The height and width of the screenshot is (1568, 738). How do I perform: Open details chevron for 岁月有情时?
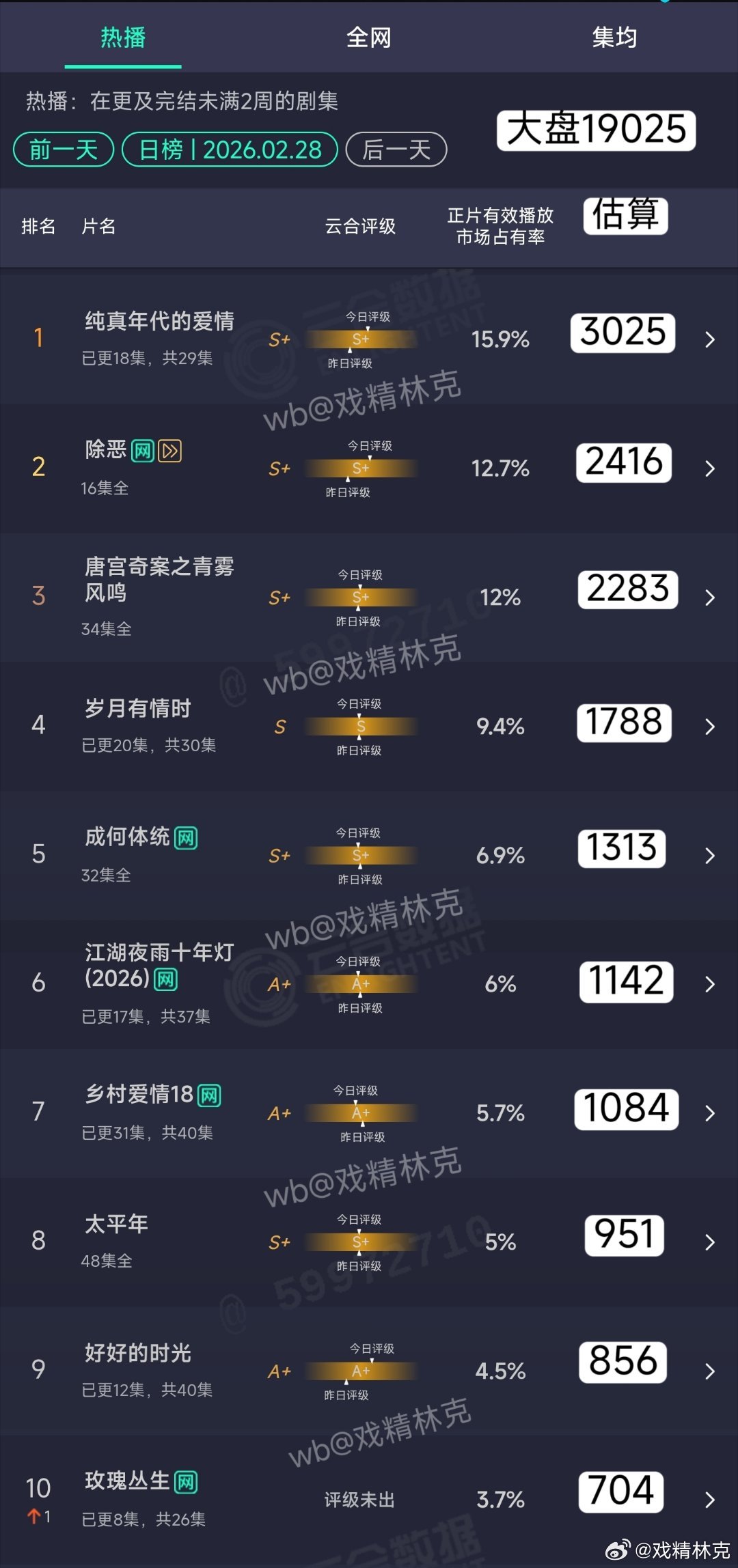(711, 725)
